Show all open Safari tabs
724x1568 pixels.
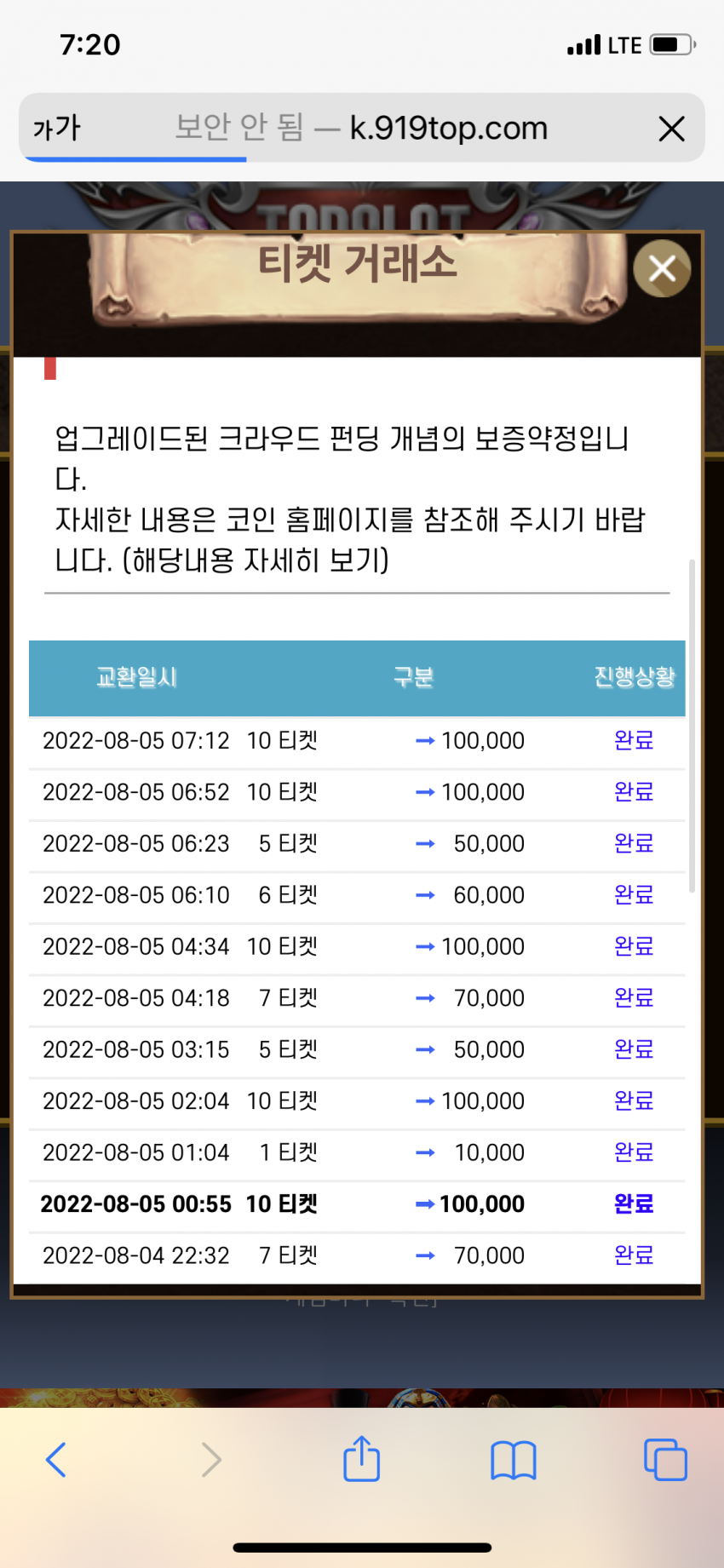pyautogui.click(x=665, y=1460)
